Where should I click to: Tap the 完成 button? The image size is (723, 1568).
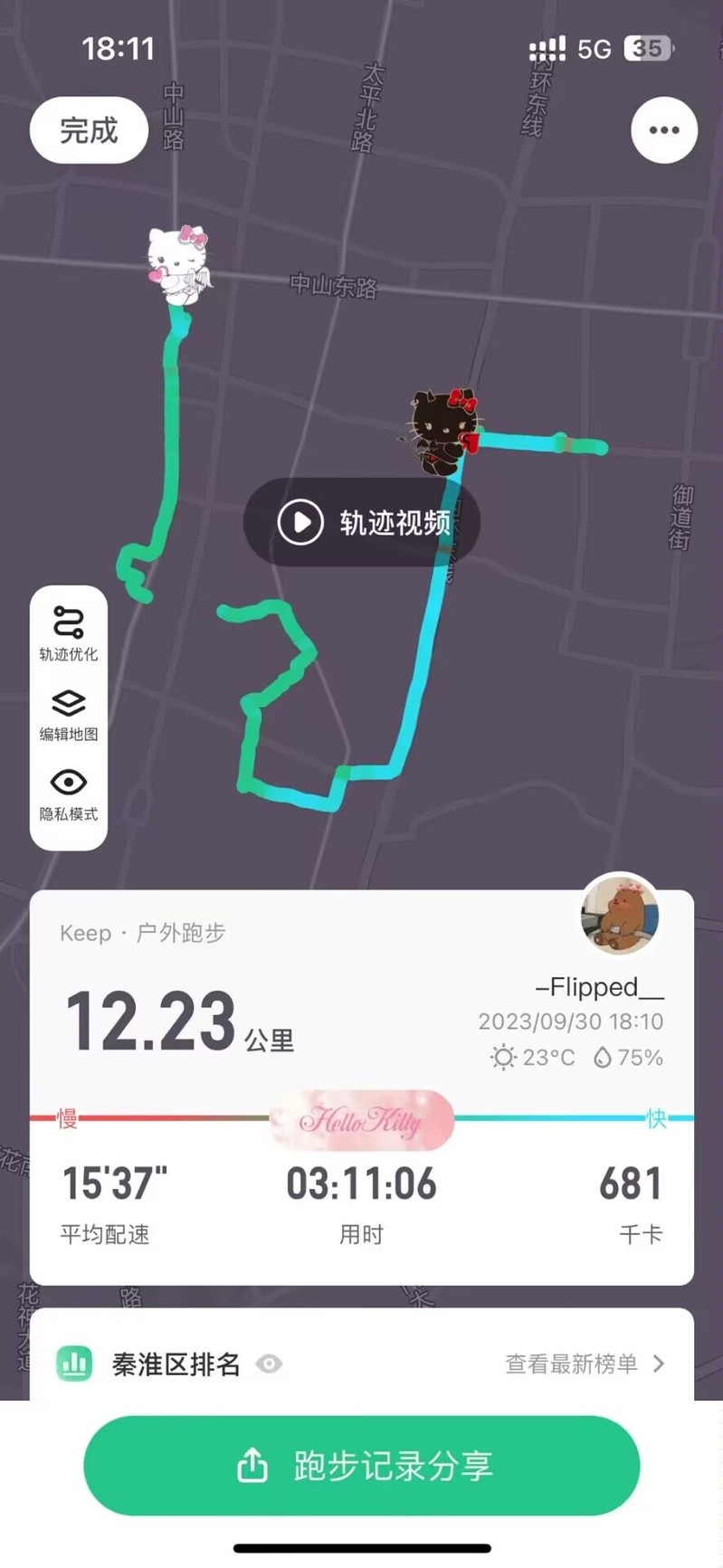tap(89, 131)
